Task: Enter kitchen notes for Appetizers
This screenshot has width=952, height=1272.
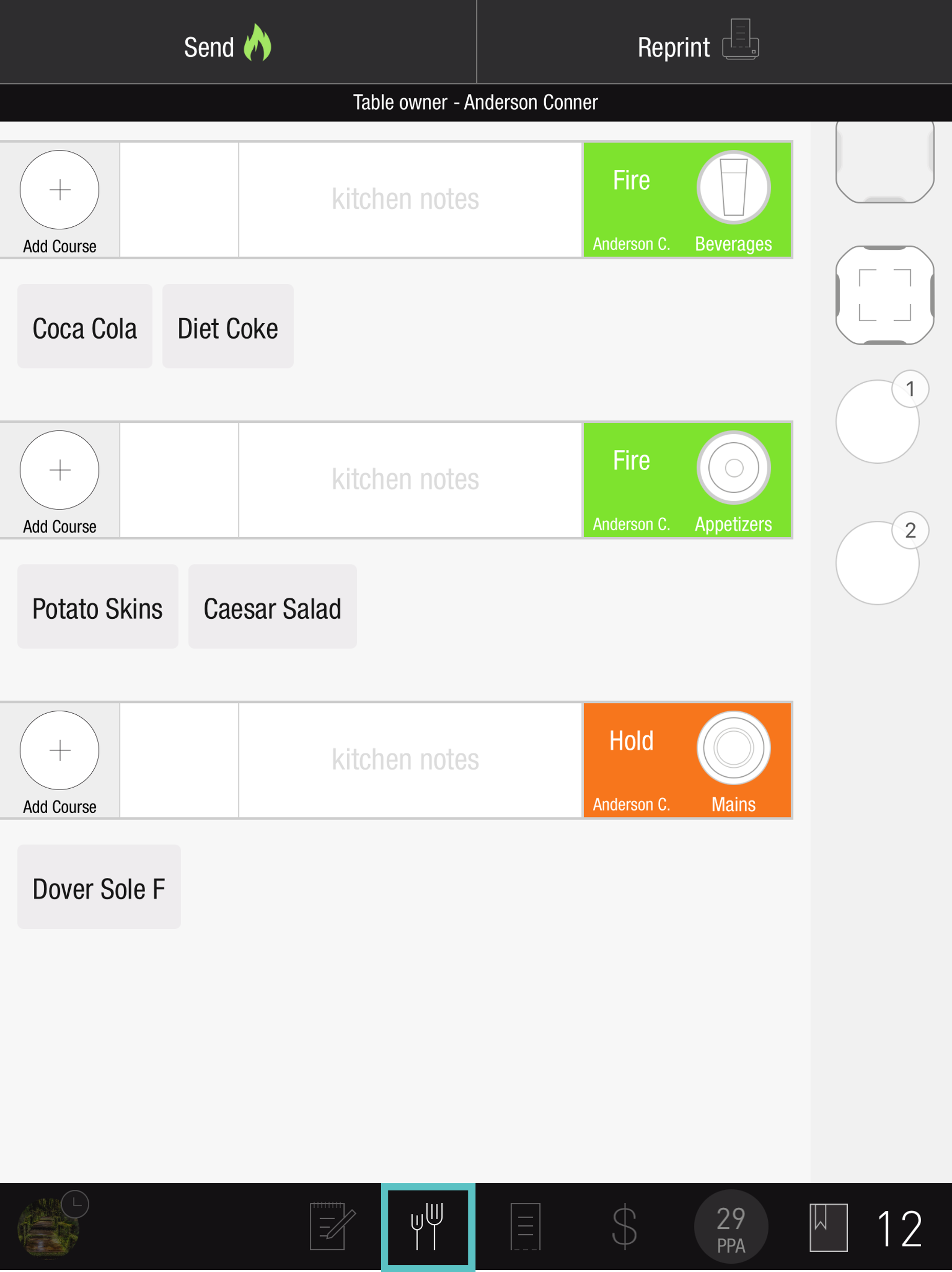Action: (x=405, y=480)
